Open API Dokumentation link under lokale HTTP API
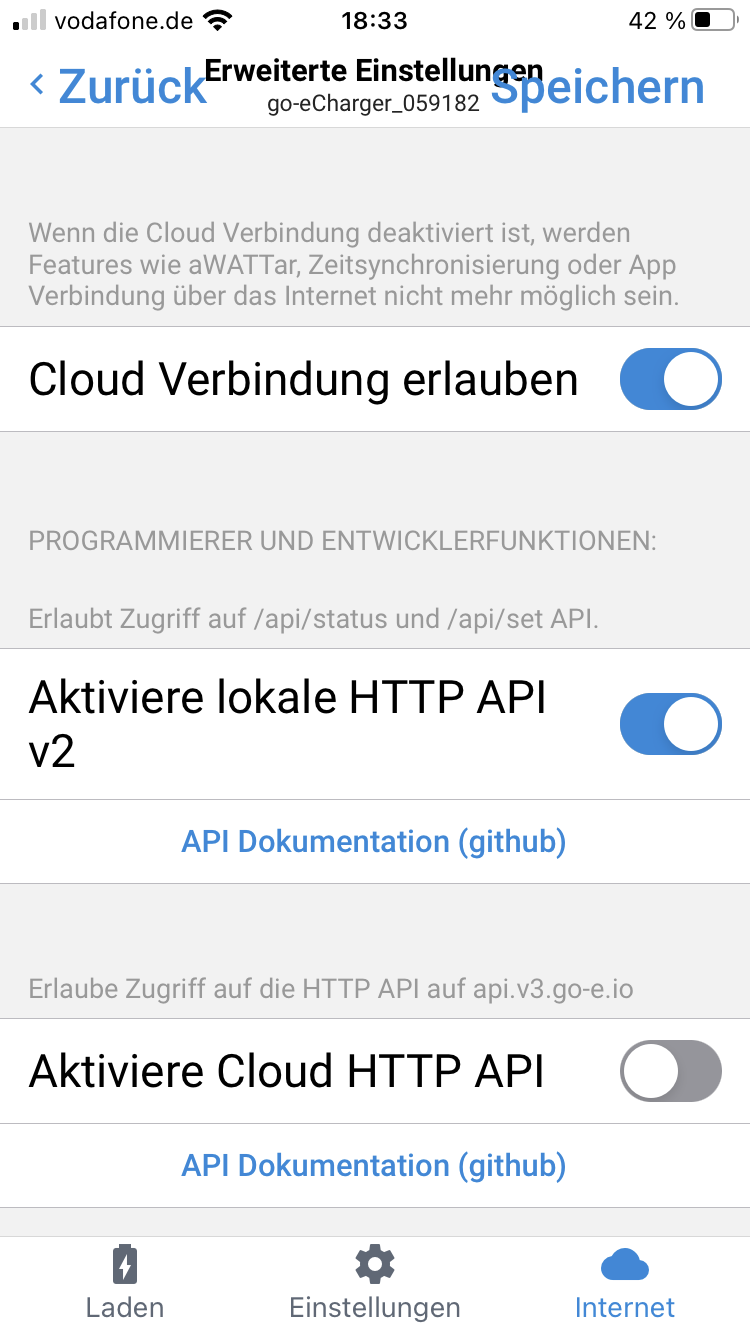Screen dimensions: 750x1334 [374, 842]
